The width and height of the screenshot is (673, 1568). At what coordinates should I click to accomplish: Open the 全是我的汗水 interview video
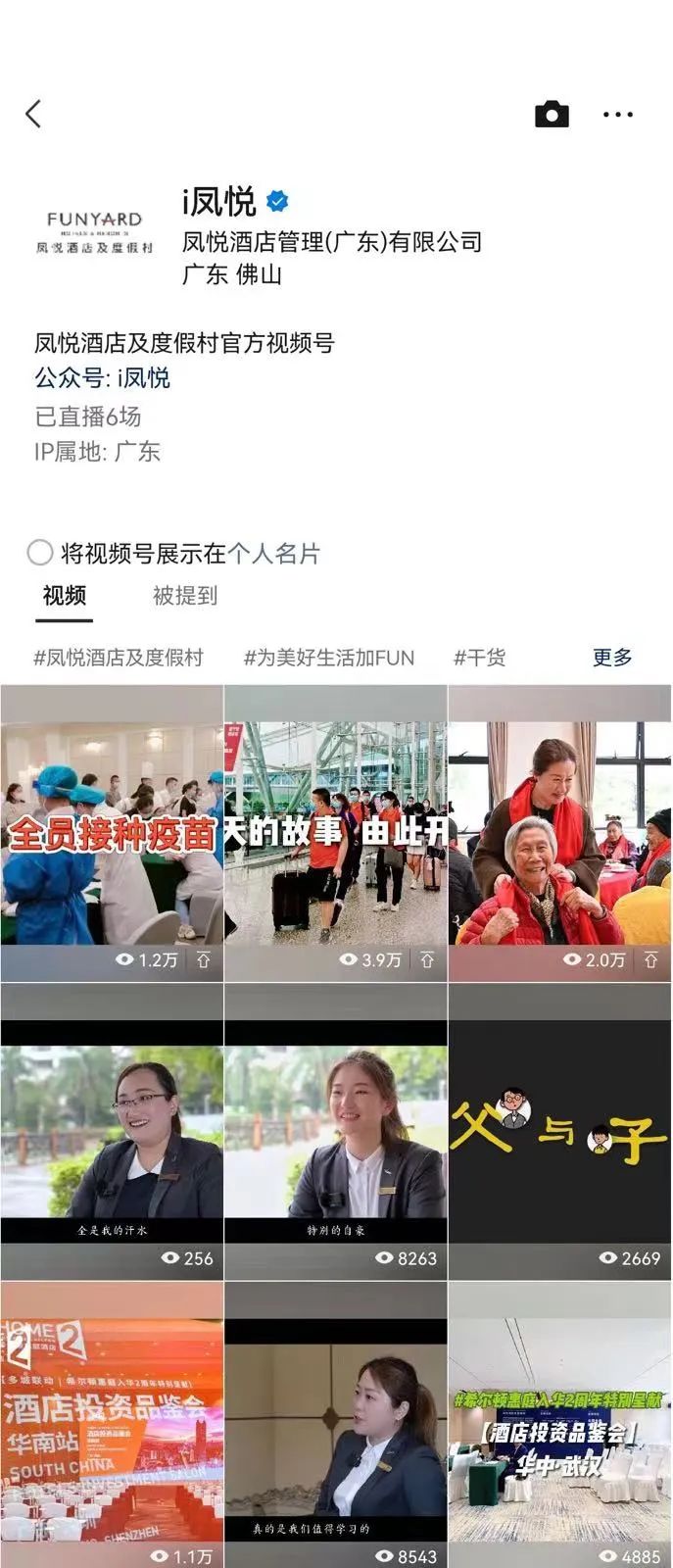coord(112,1132)
